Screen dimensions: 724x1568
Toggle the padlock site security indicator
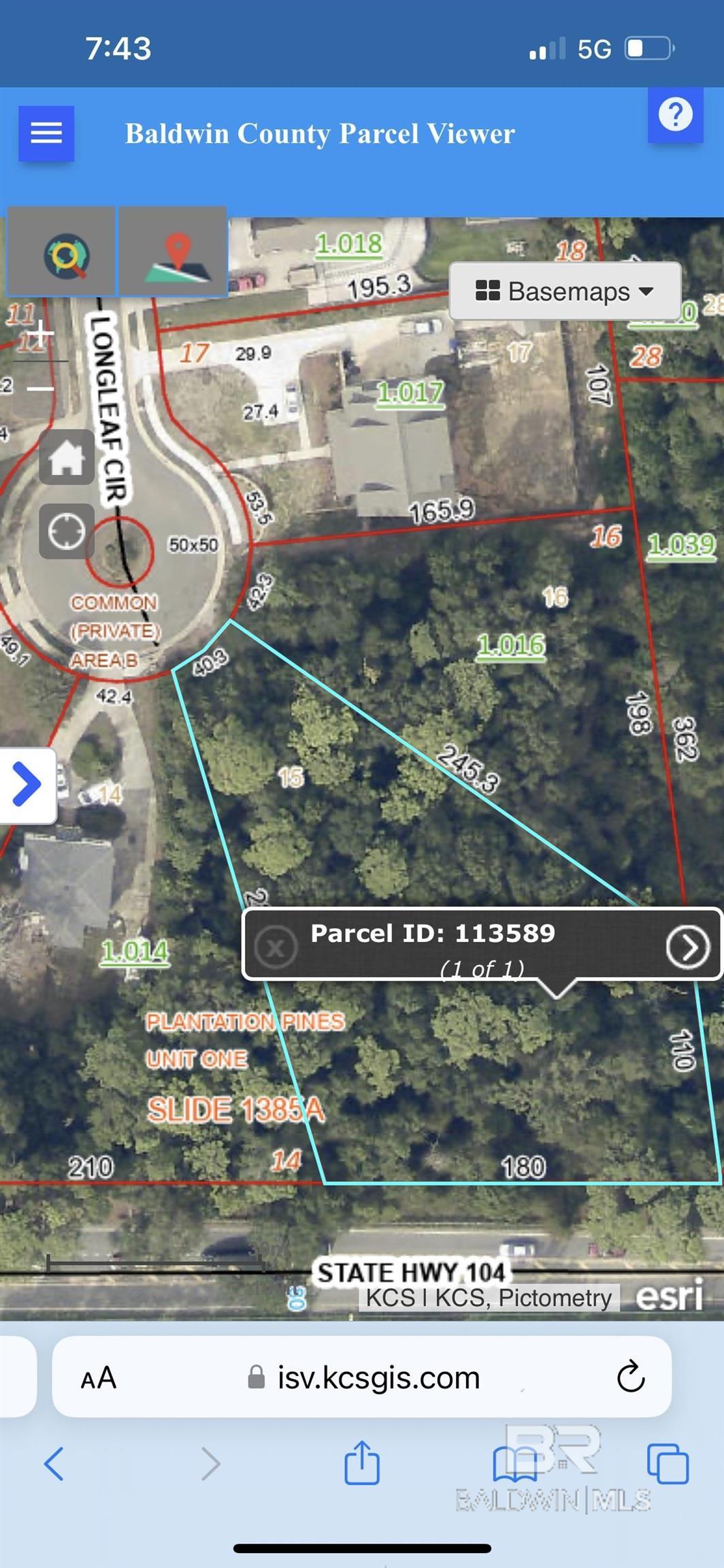tap(255, 1376)
